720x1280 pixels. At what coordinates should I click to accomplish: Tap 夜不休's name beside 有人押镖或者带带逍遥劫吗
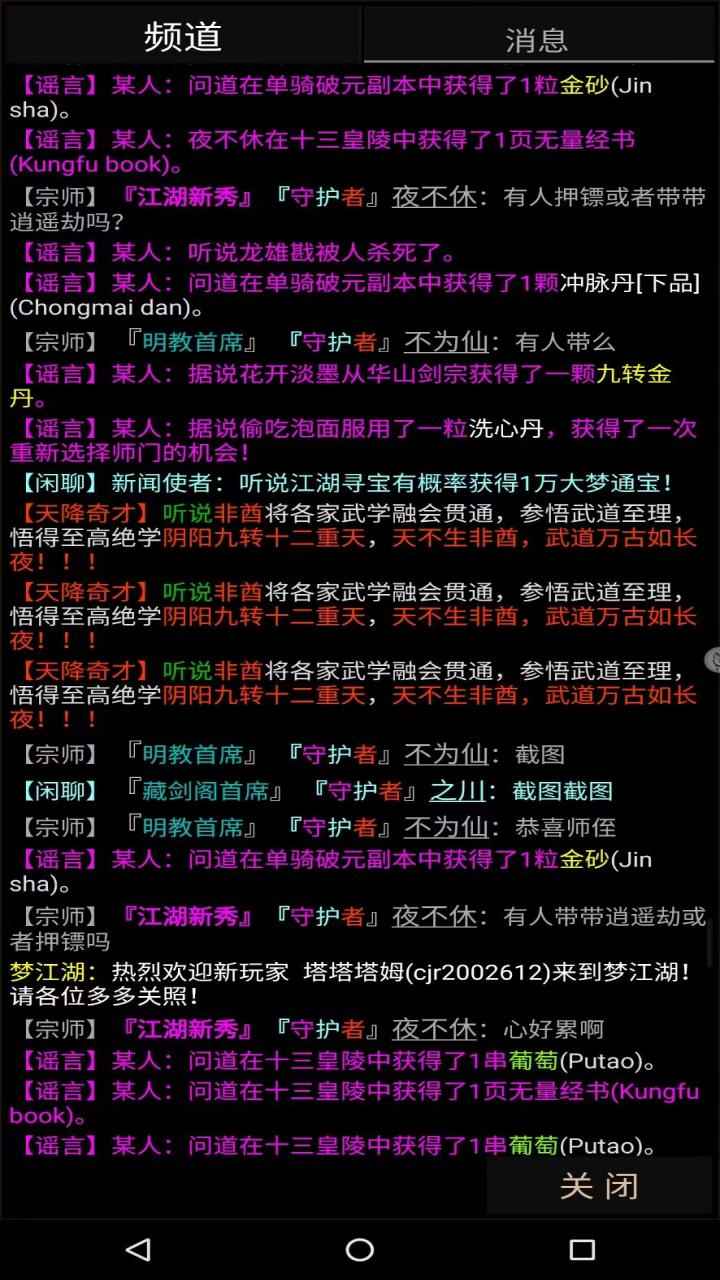(434, 197)
